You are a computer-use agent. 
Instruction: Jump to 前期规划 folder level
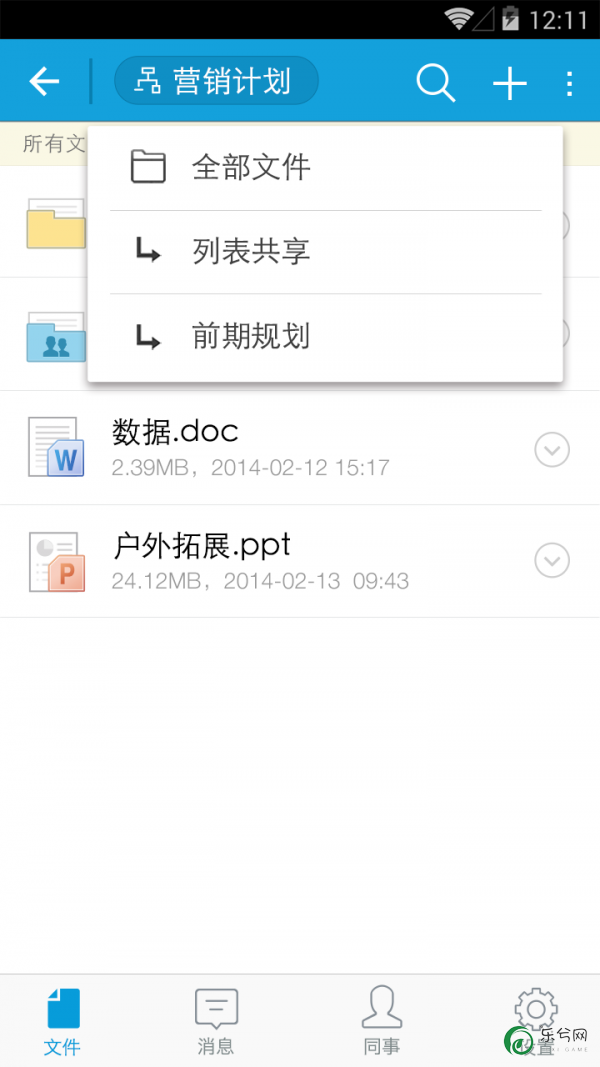(325, 338)
